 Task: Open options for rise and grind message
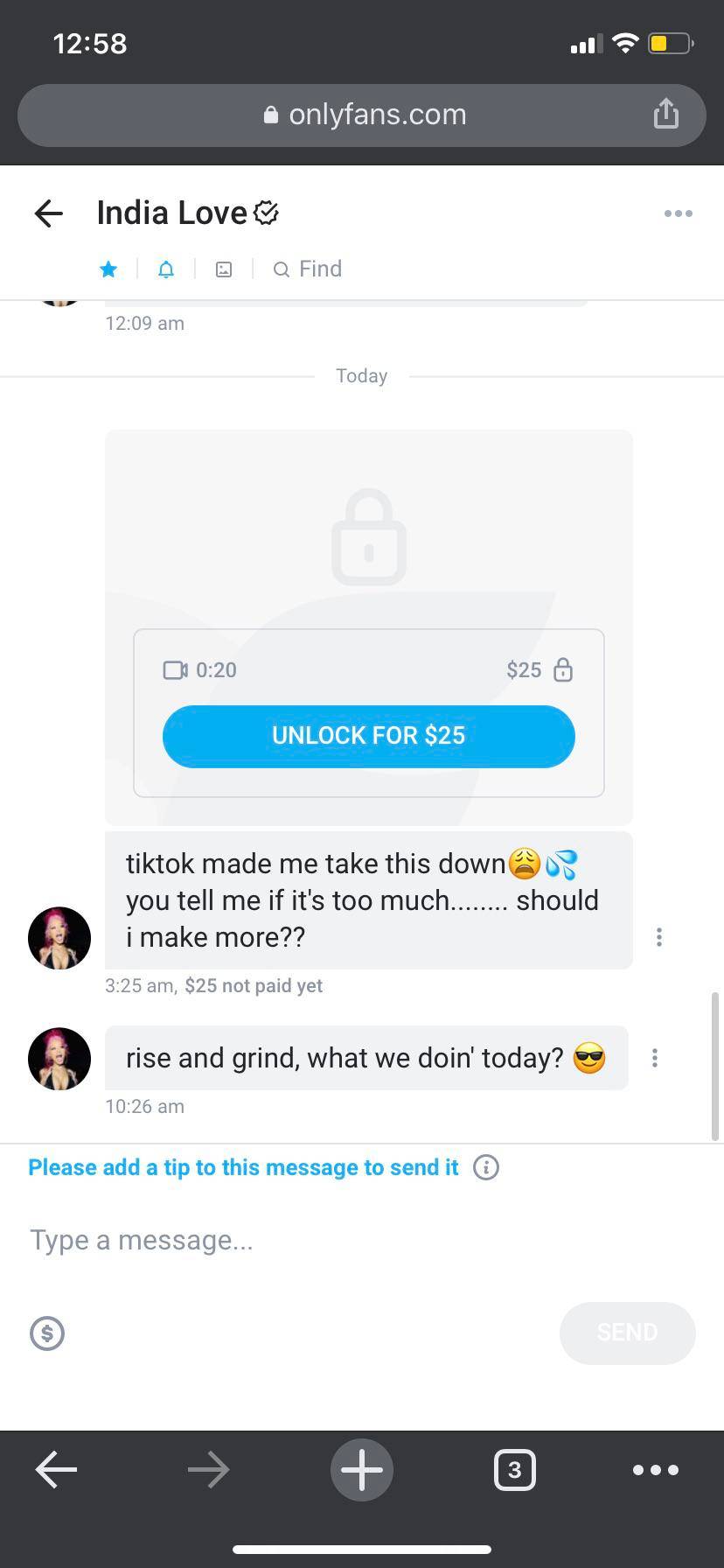click(x=654, y=1058)
